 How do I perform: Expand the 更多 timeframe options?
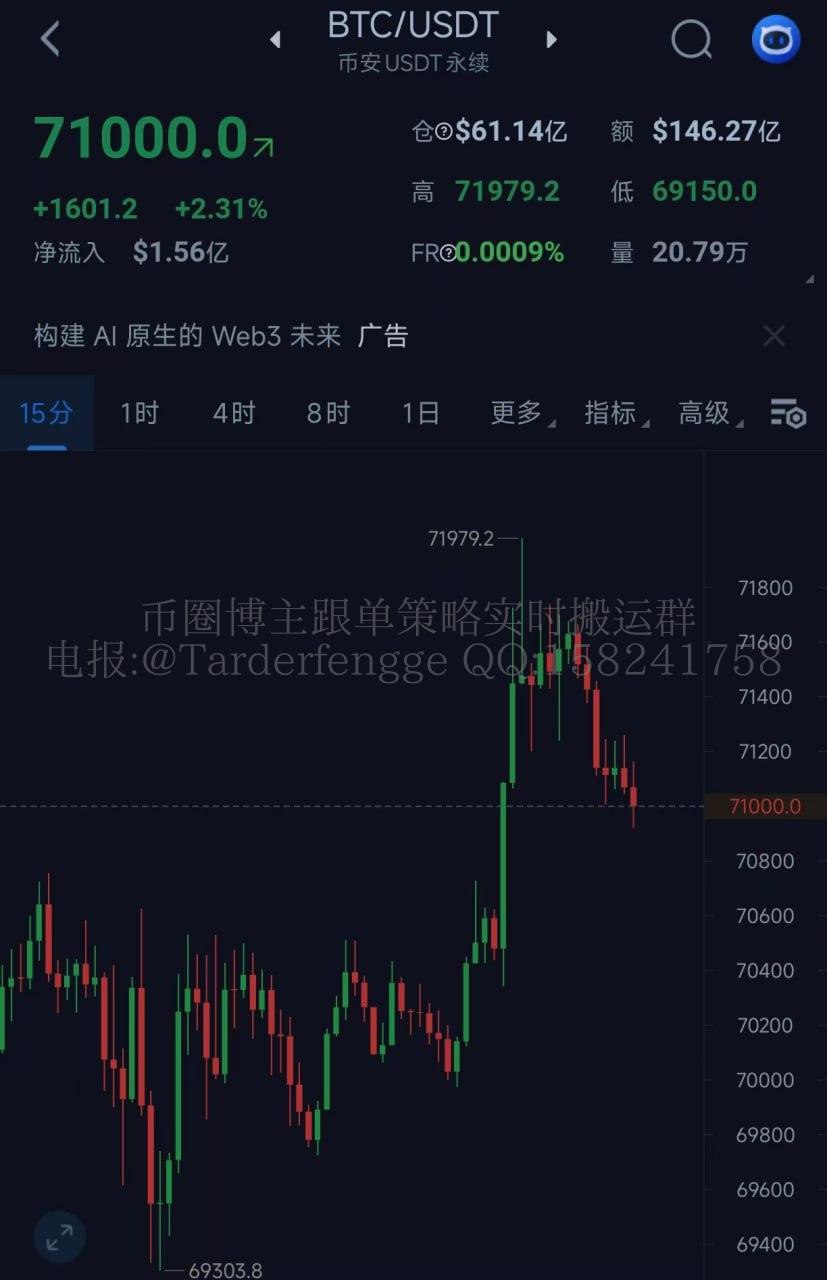(x=518, y=412)
